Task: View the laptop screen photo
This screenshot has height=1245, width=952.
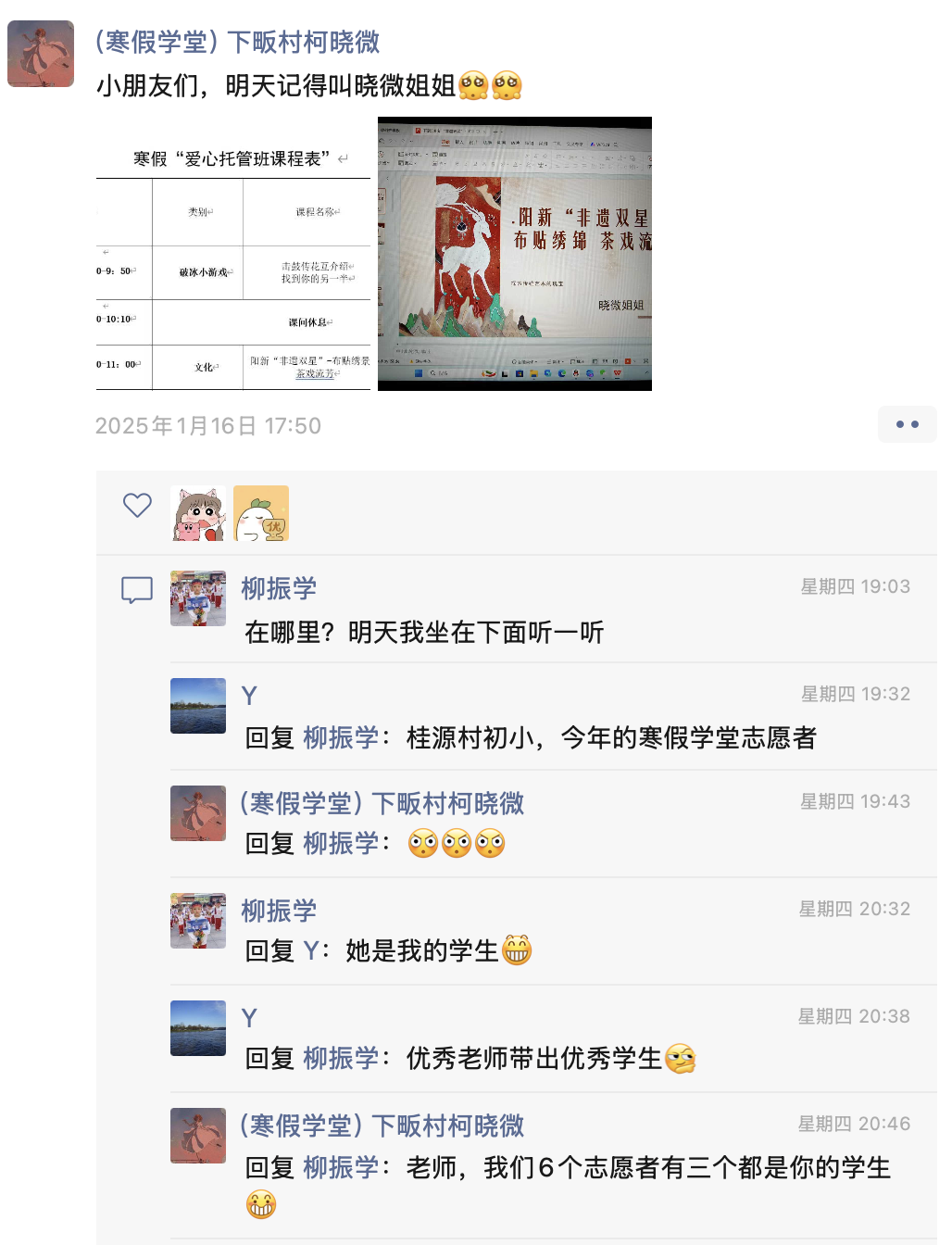Action: point(515,254)
